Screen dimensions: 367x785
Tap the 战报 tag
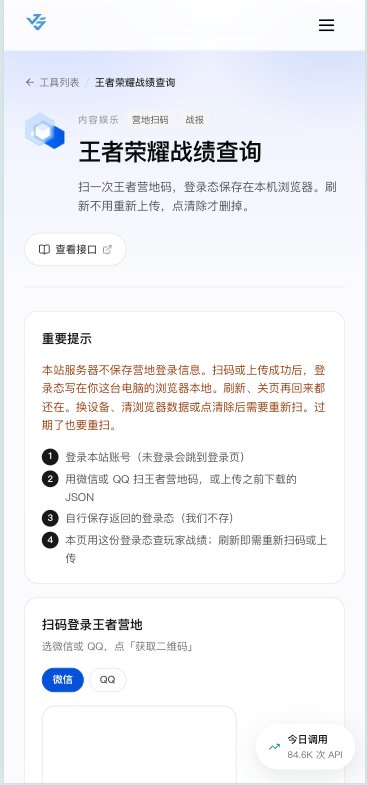pos(194,120)
